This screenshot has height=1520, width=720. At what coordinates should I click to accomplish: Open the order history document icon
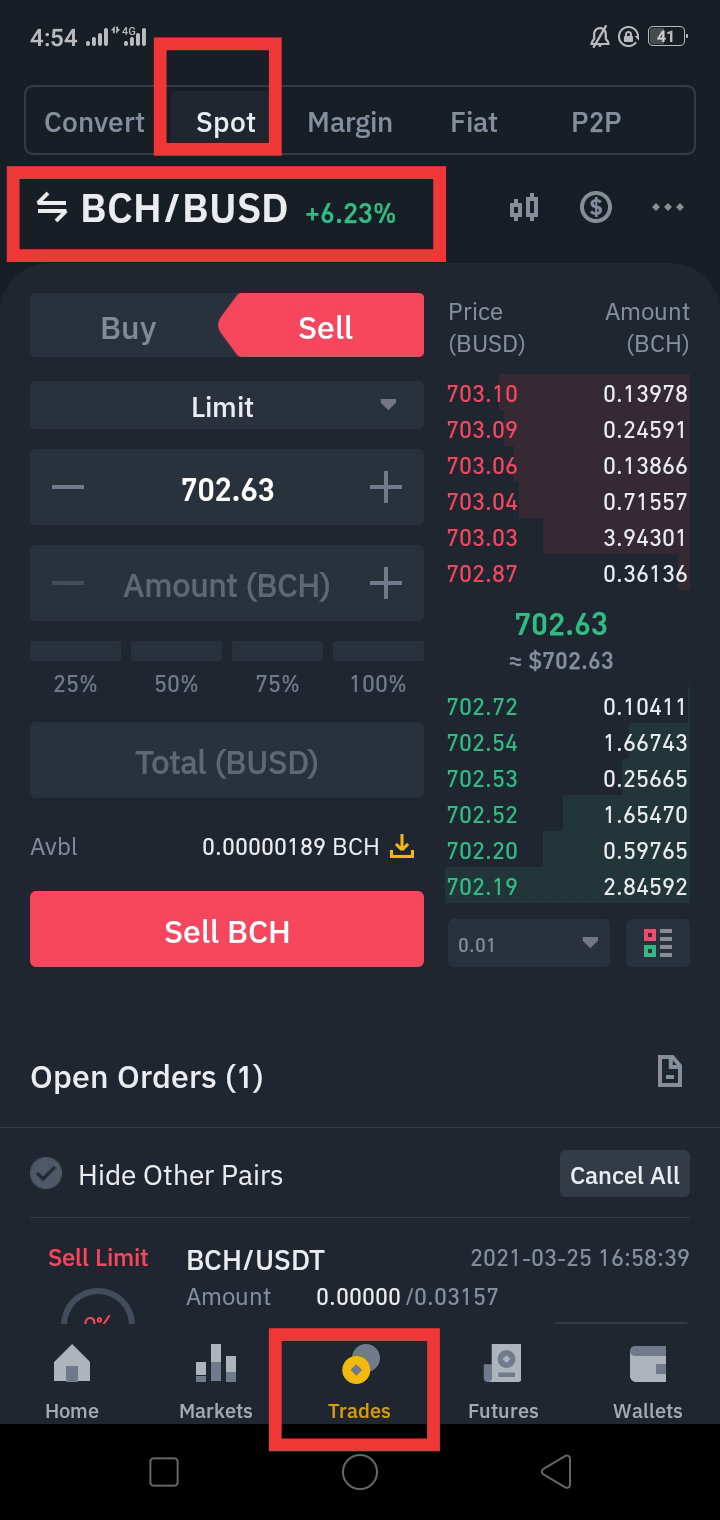tap(669, 1071)
